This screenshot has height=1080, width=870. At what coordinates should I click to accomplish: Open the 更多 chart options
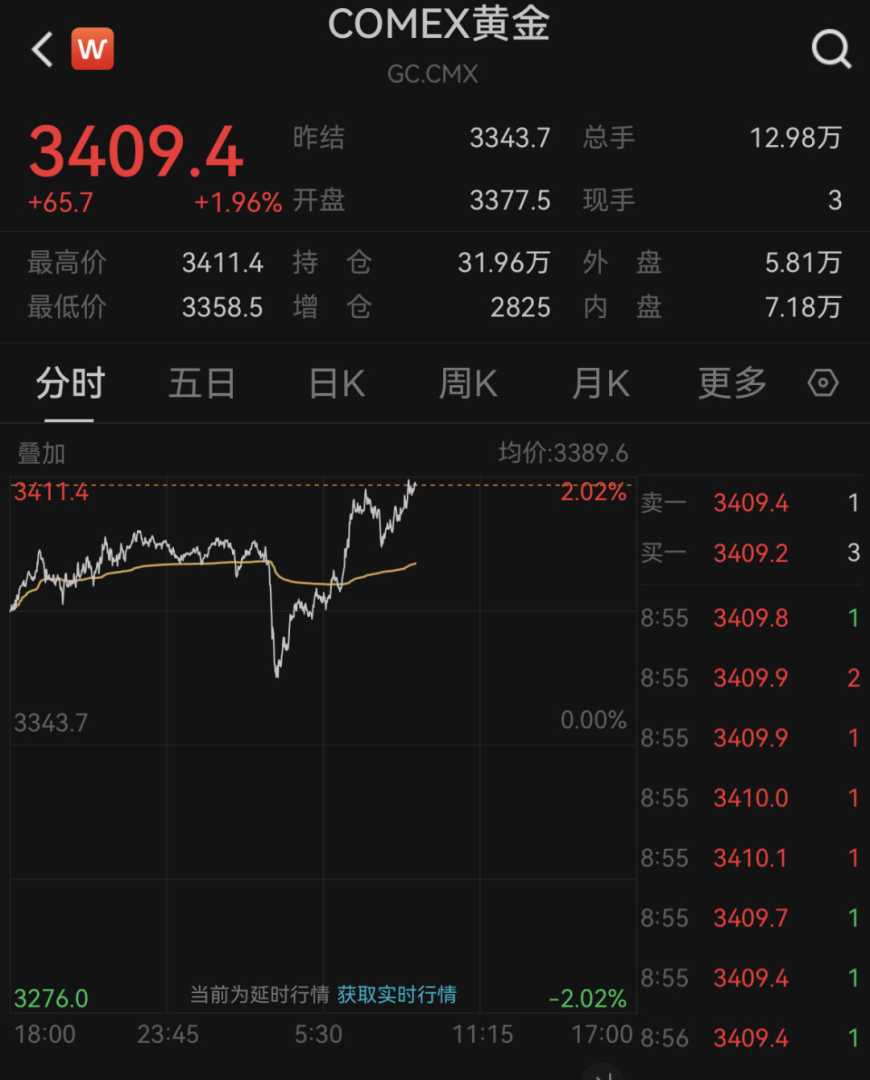tap(732, 383)
